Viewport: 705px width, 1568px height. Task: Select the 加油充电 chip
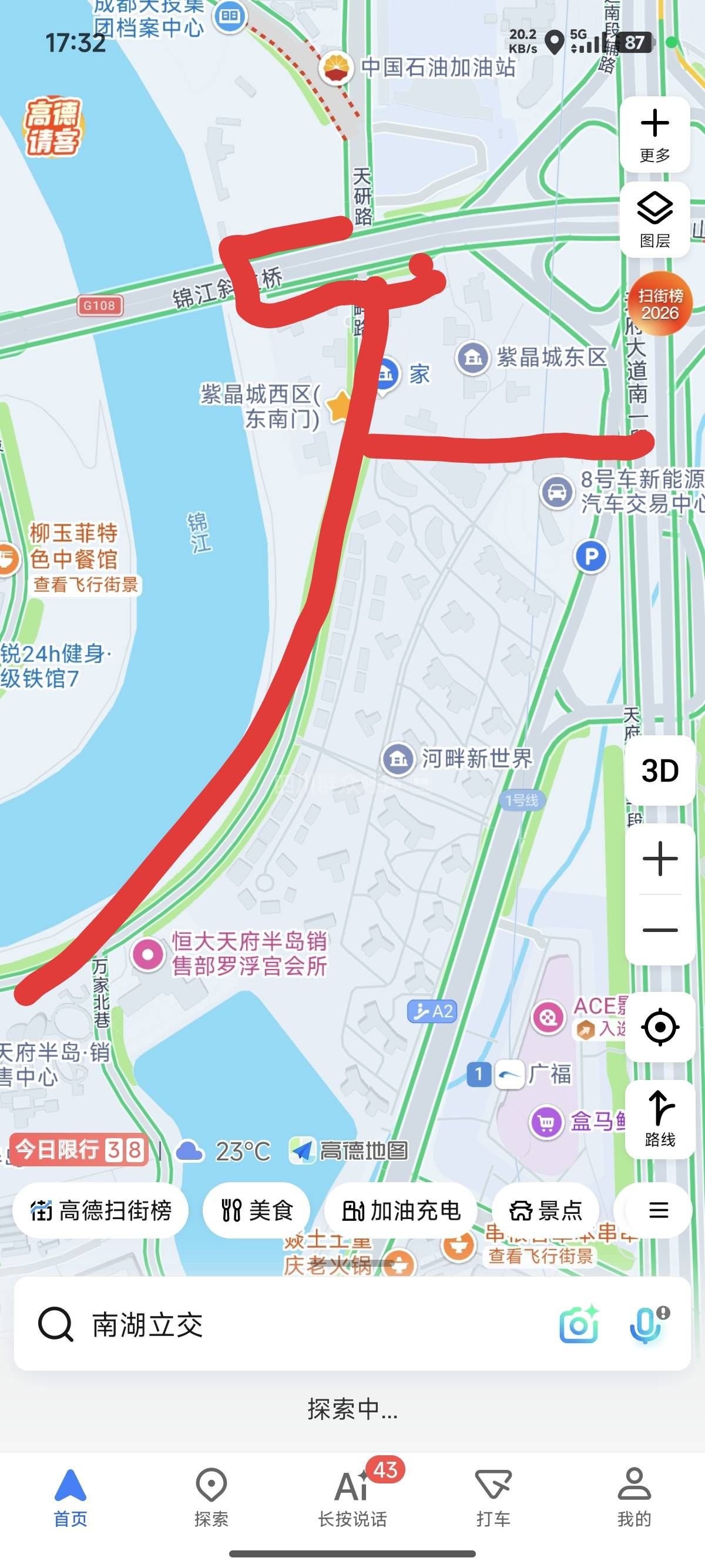[x=401, y=1211]
